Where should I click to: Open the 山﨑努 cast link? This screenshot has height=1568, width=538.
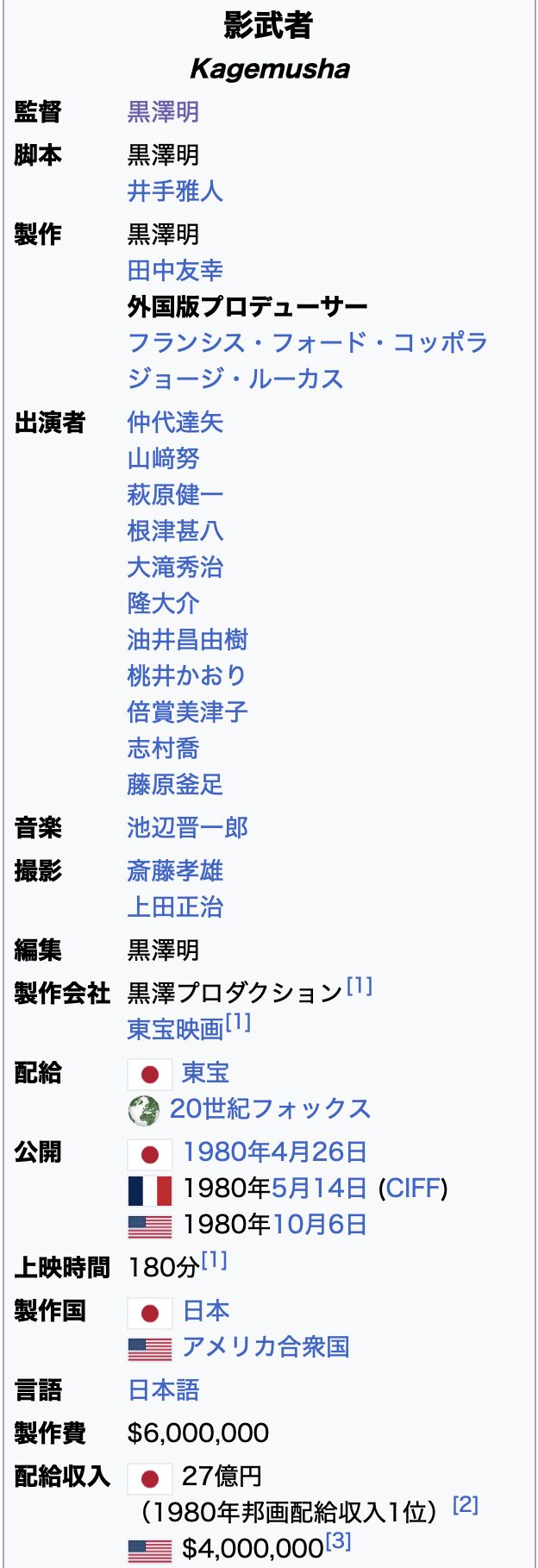(x=163, y=459)
